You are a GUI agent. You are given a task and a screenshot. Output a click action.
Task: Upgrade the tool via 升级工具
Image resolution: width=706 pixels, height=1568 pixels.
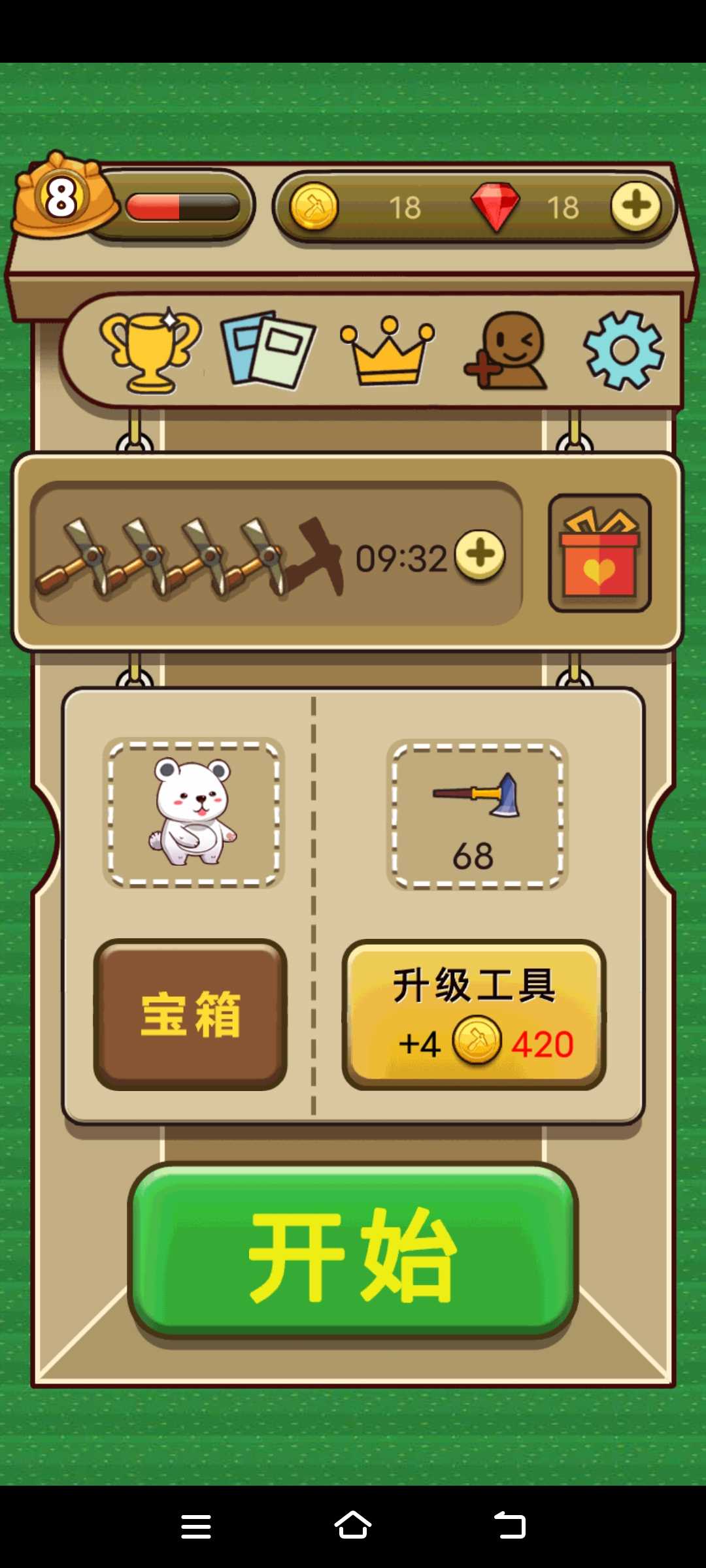[474, 1014]
